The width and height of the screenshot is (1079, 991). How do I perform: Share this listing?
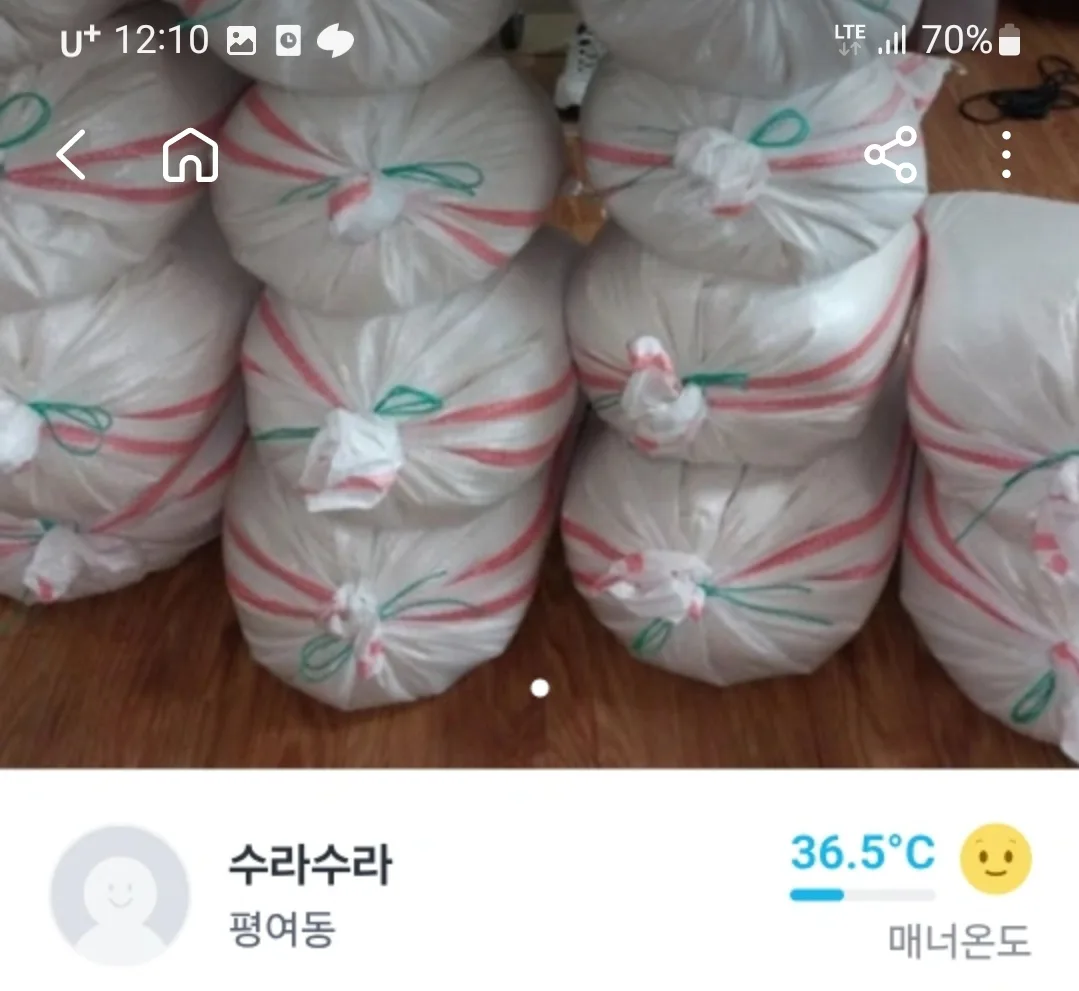(890, 155)
